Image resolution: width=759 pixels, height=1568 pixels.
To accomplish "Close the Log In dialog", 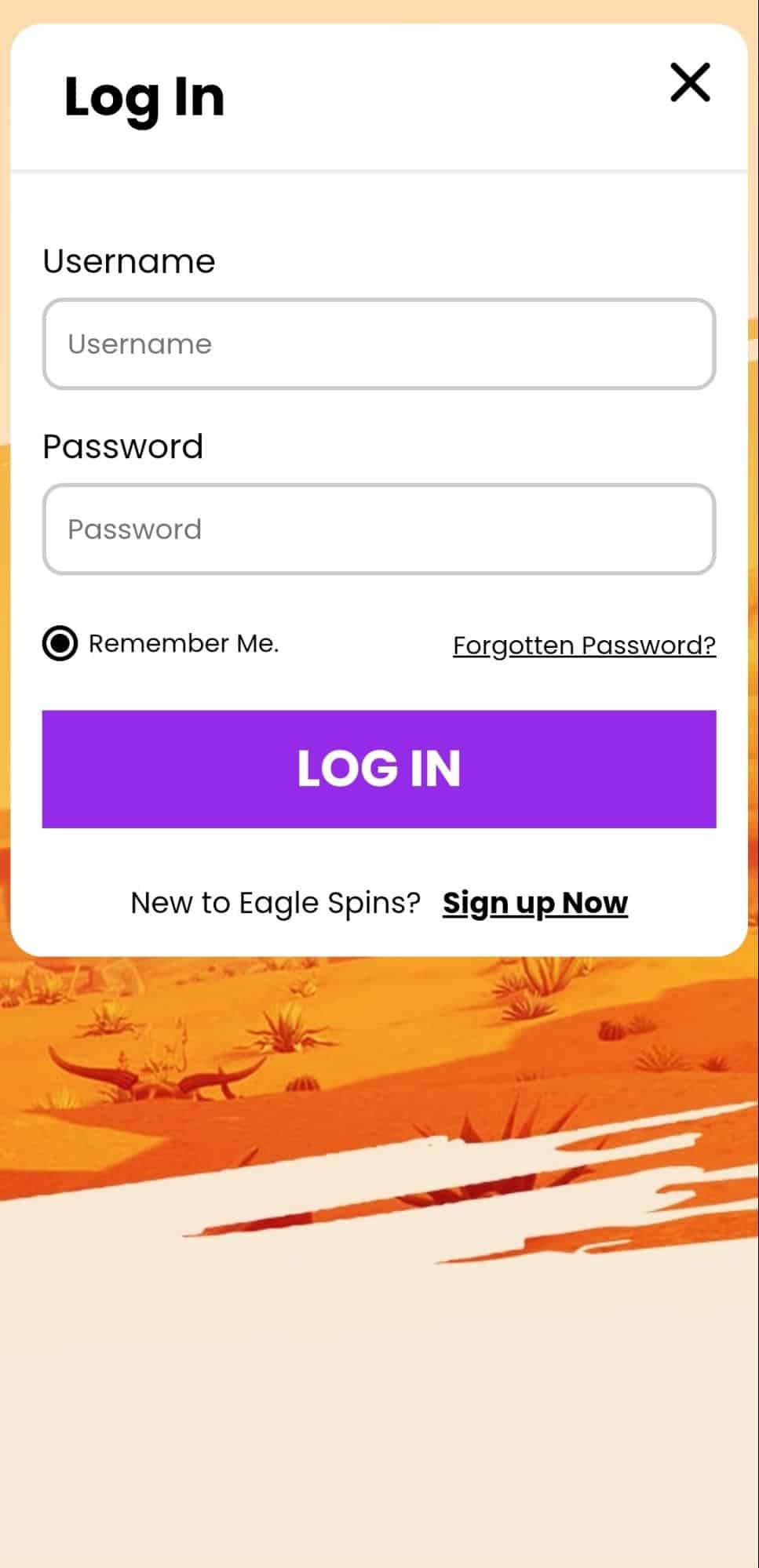I will tap(690, 82).
